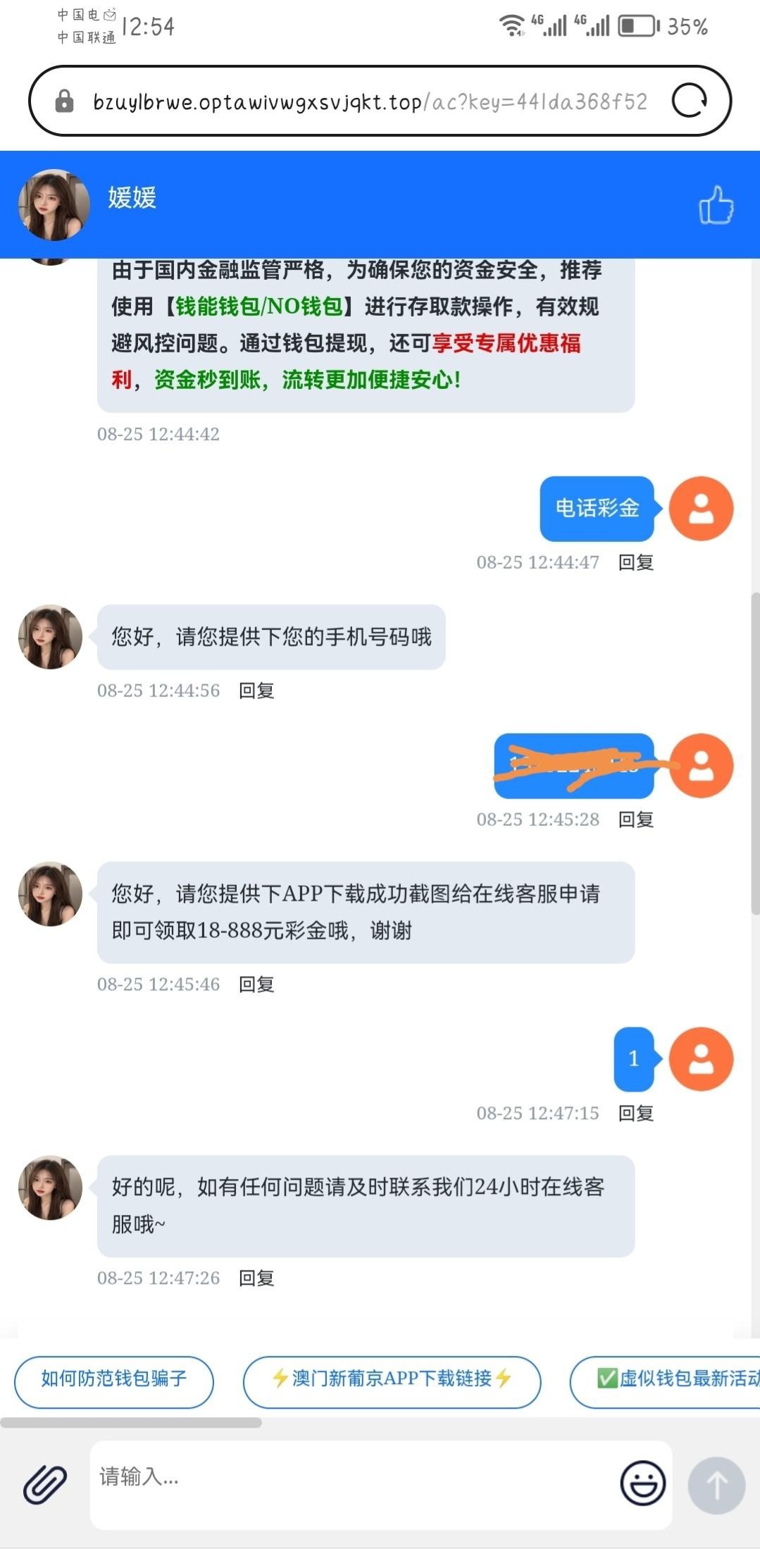
Task: Reply to the 24小时在线客服 message
Action: 256,1278
